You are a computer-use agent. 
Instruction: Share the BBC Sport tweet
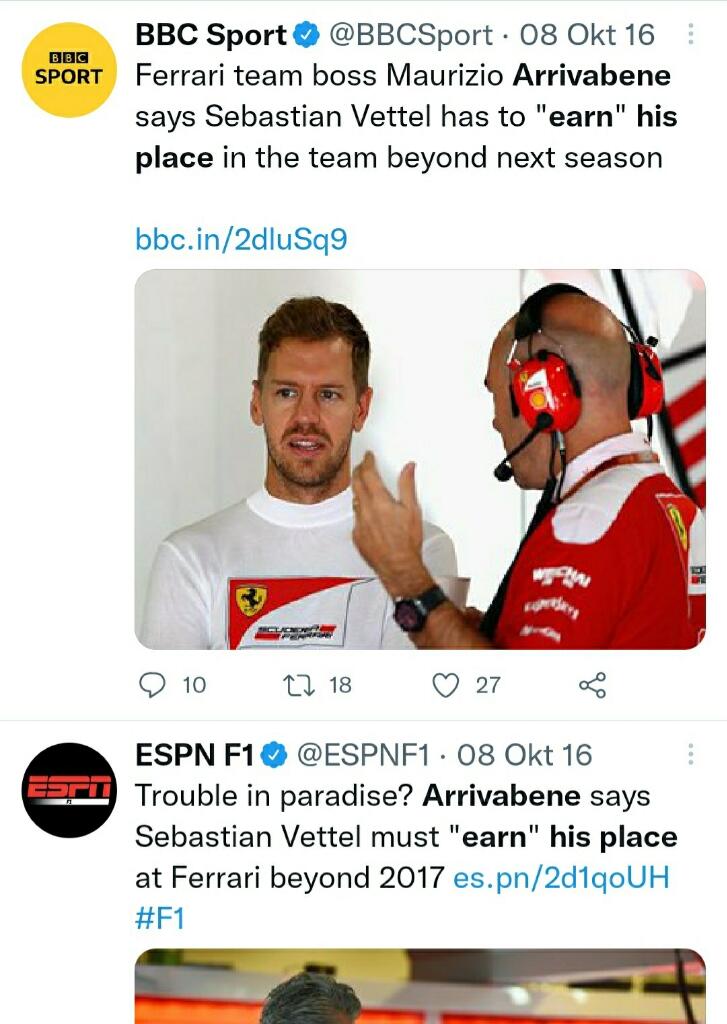pyautogui.click(x=592, y=685)
